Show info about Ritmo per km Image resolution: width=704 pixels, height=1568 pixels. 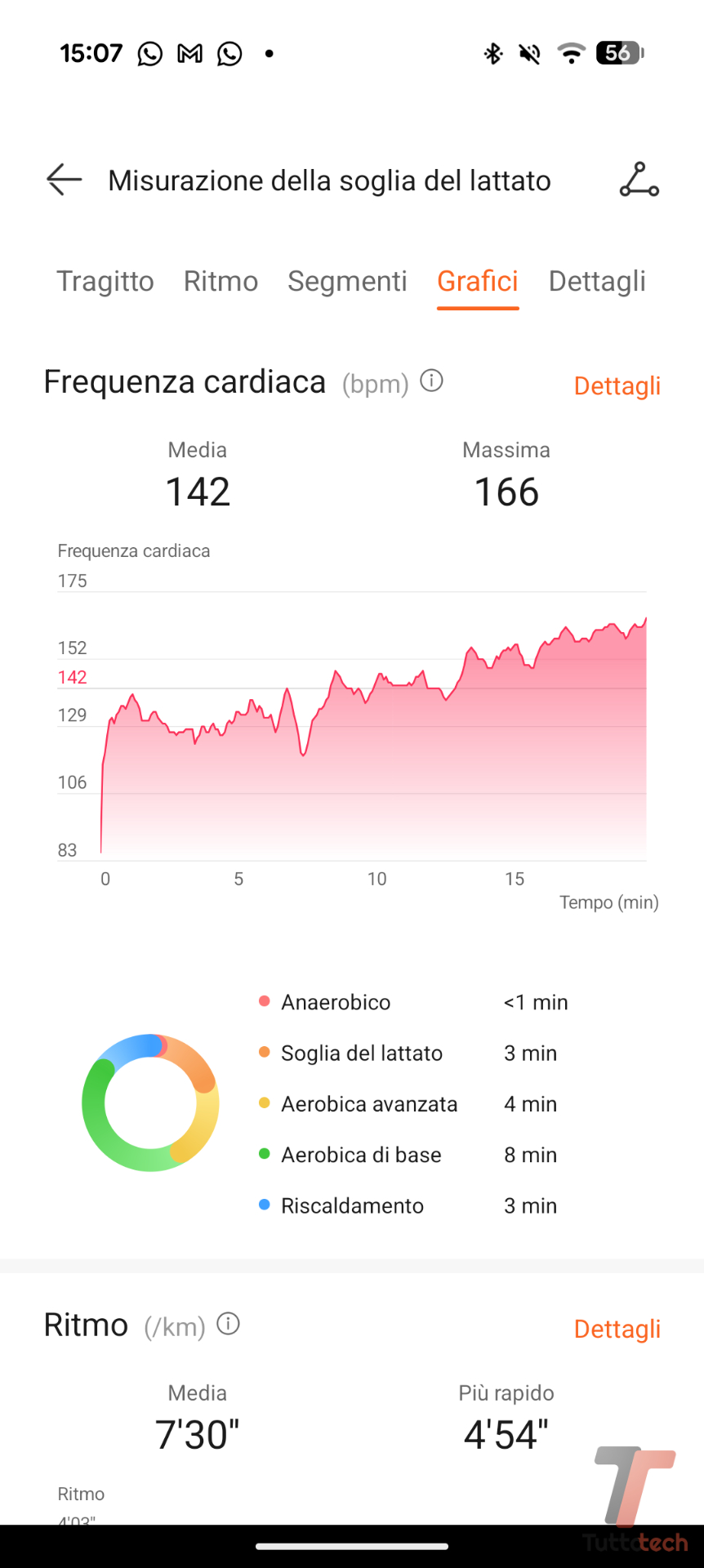229,1324
